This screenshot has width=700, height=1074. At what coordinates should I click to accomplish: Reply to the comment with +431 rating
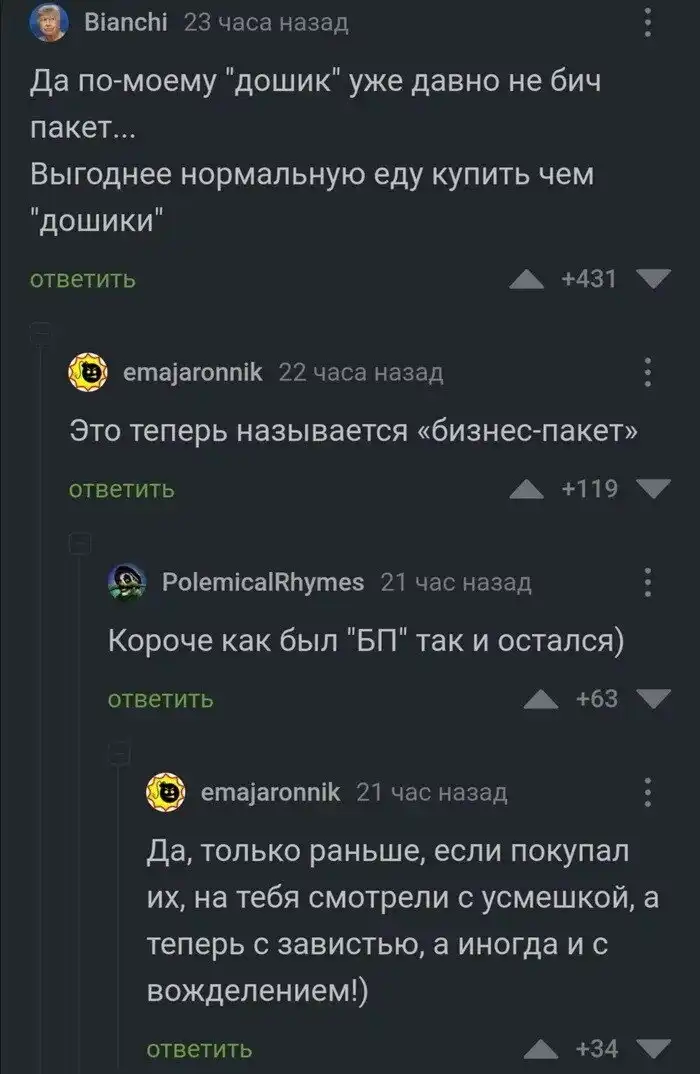click(83, 280)
